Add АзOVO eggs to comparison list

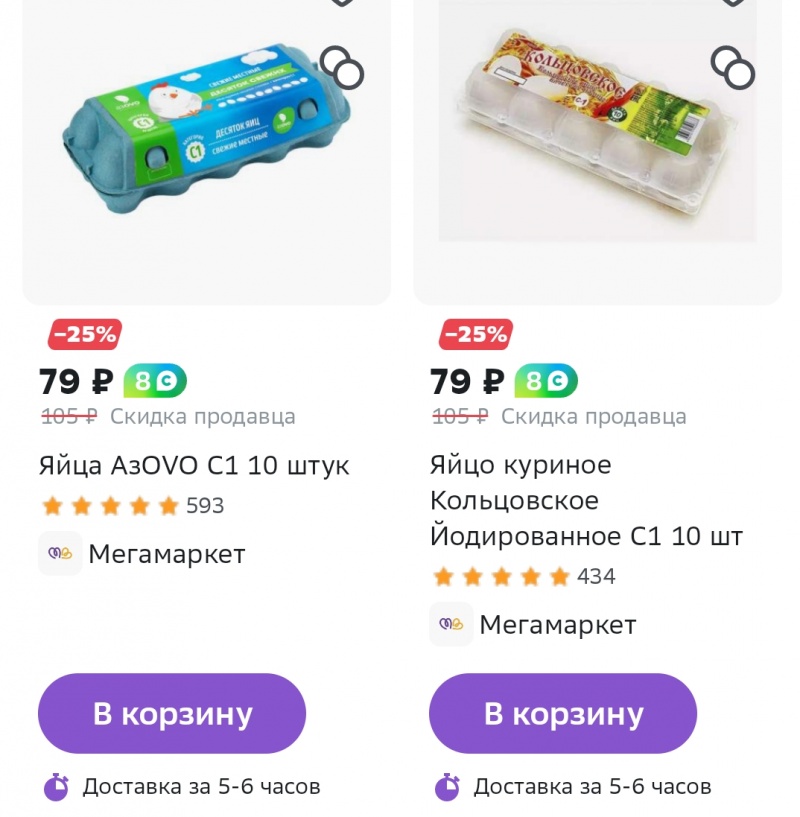342,68
